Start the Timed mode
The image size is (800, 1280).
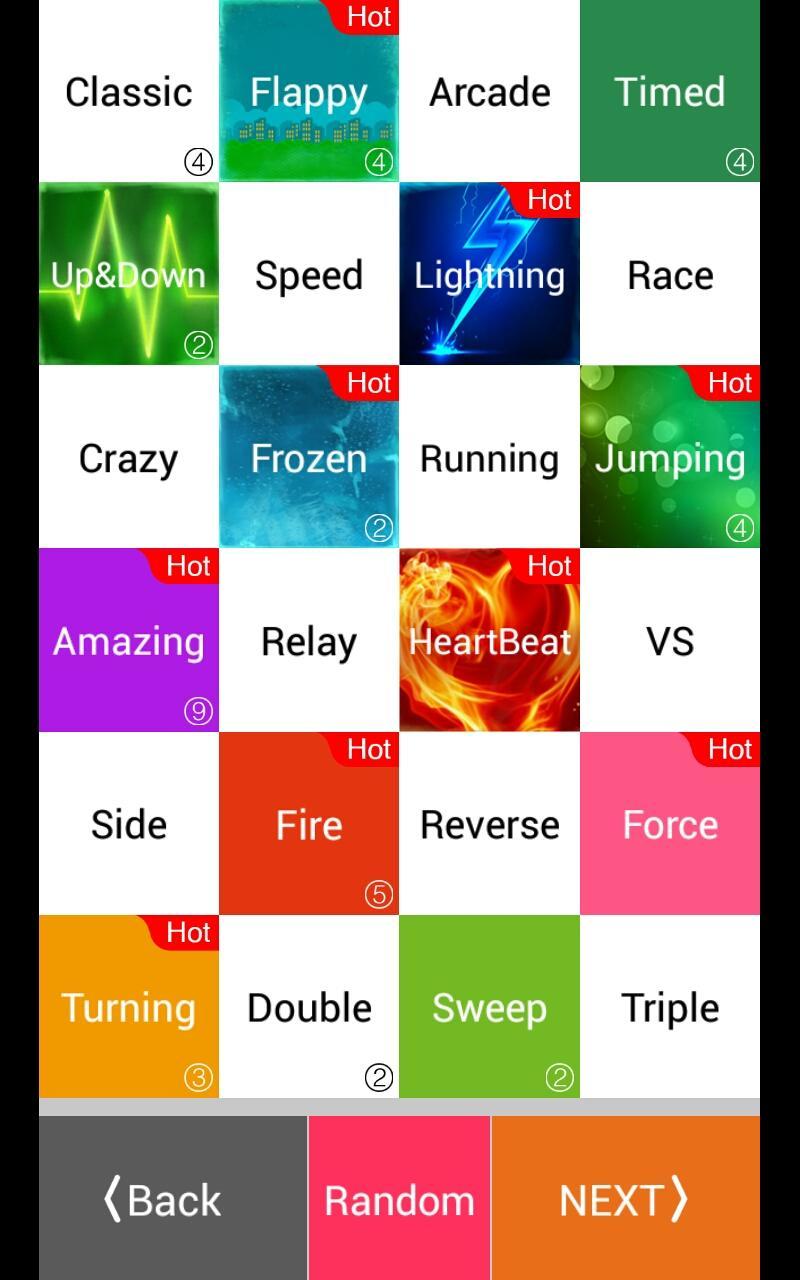[669, 91]
